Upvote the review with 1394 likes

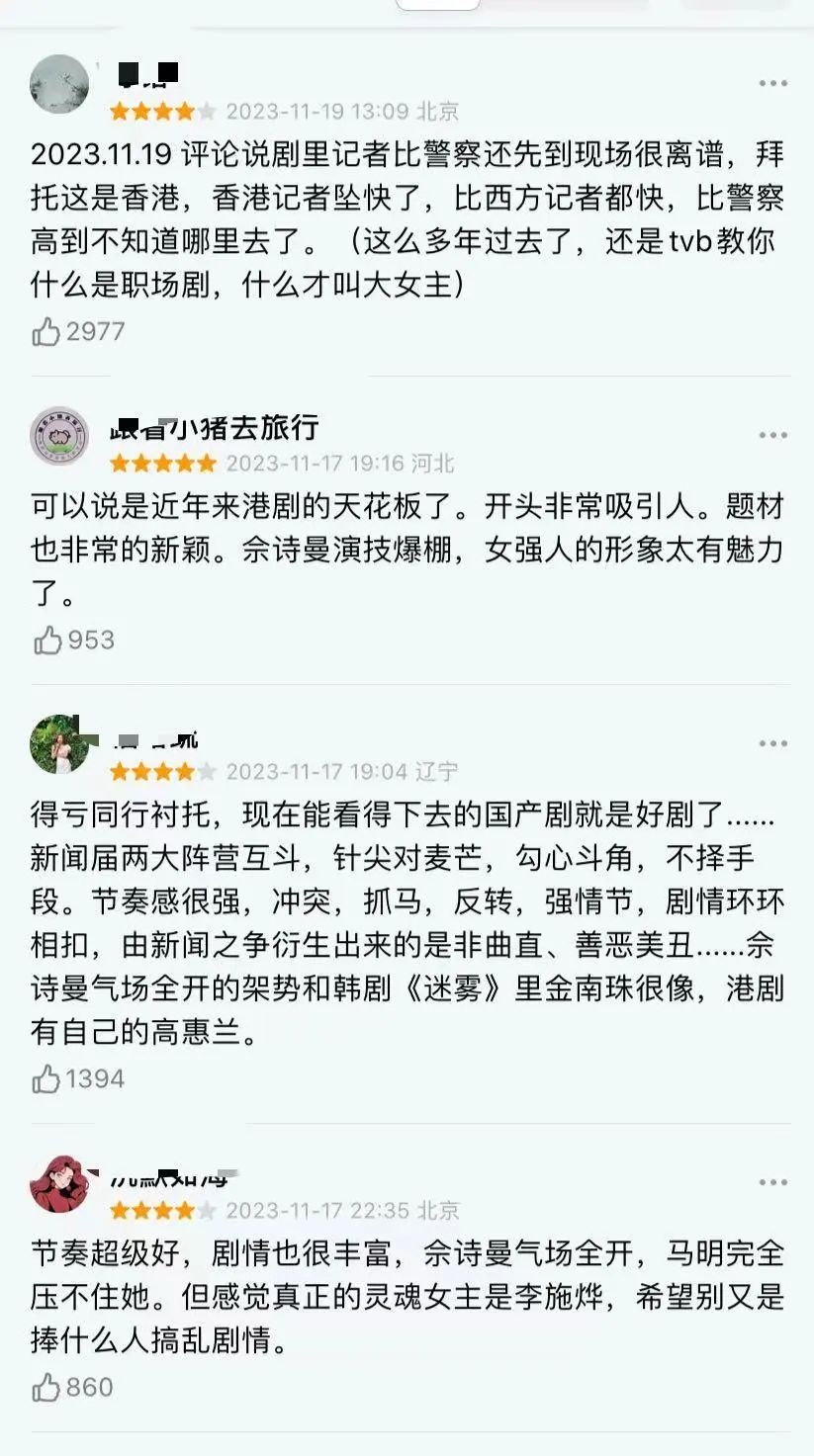click(45, 1081)
